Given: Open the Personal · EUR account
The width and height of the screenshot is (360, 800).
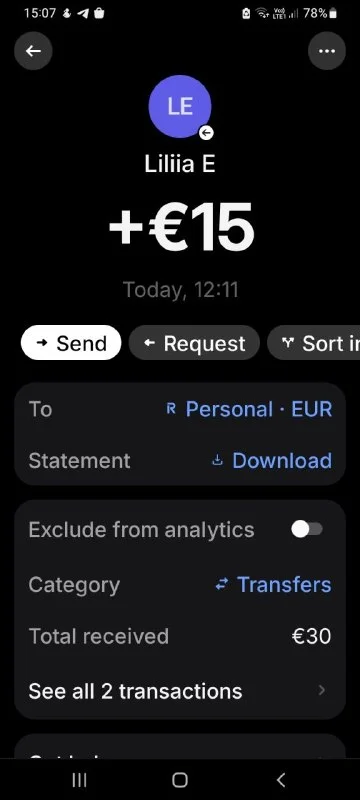Looking at the screenshot, I should (249, 409).
